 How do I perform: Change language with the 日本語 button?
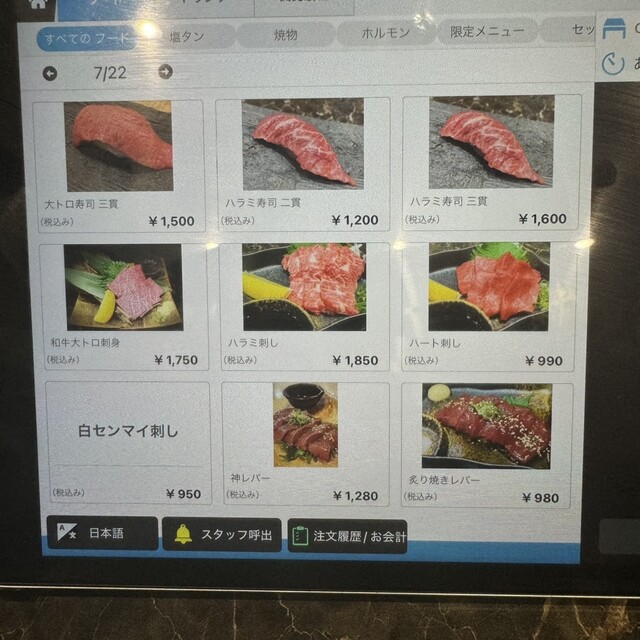[101, 534]
